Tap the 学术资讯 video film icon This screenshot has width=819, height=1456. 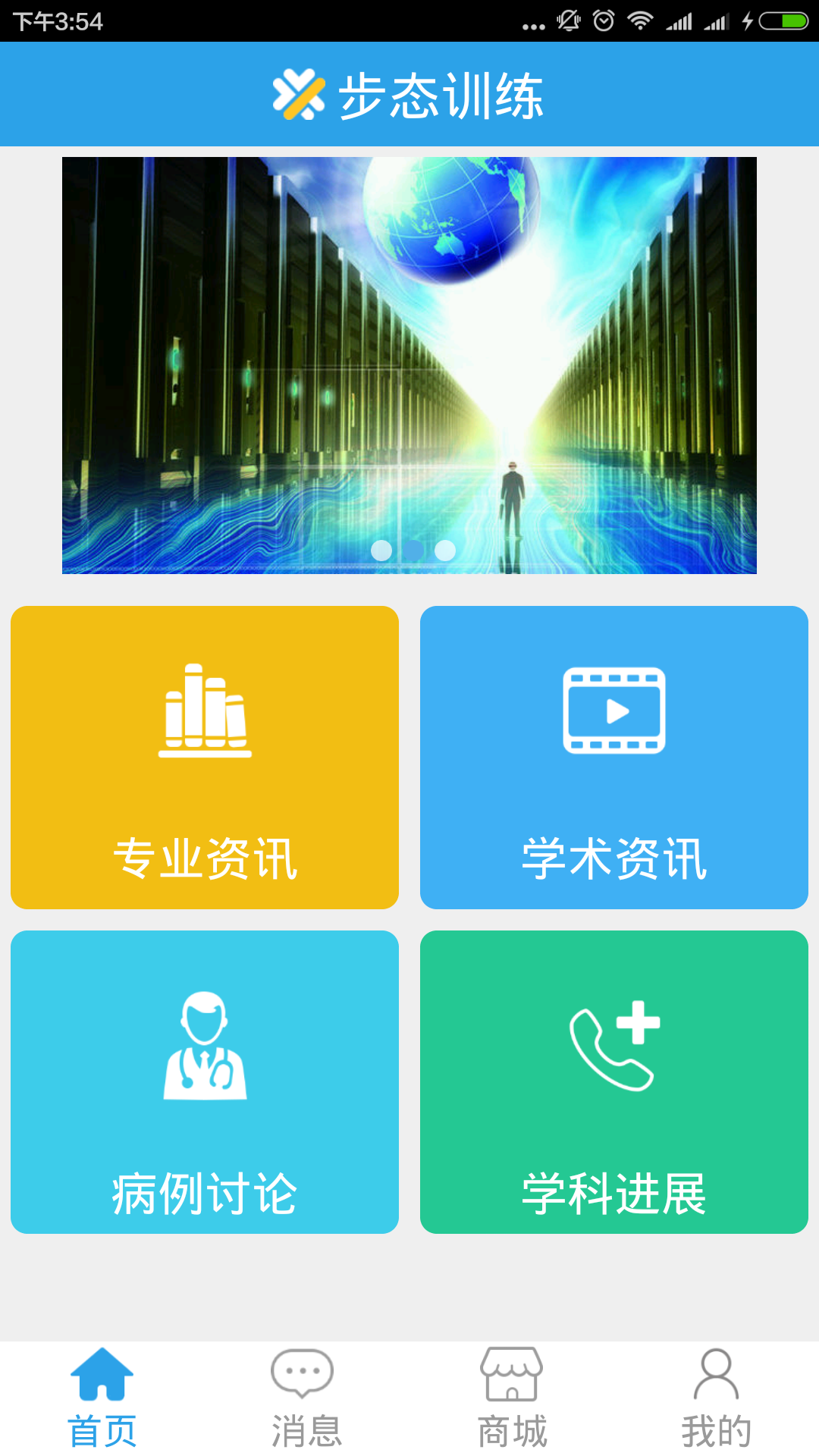point(613,713)
